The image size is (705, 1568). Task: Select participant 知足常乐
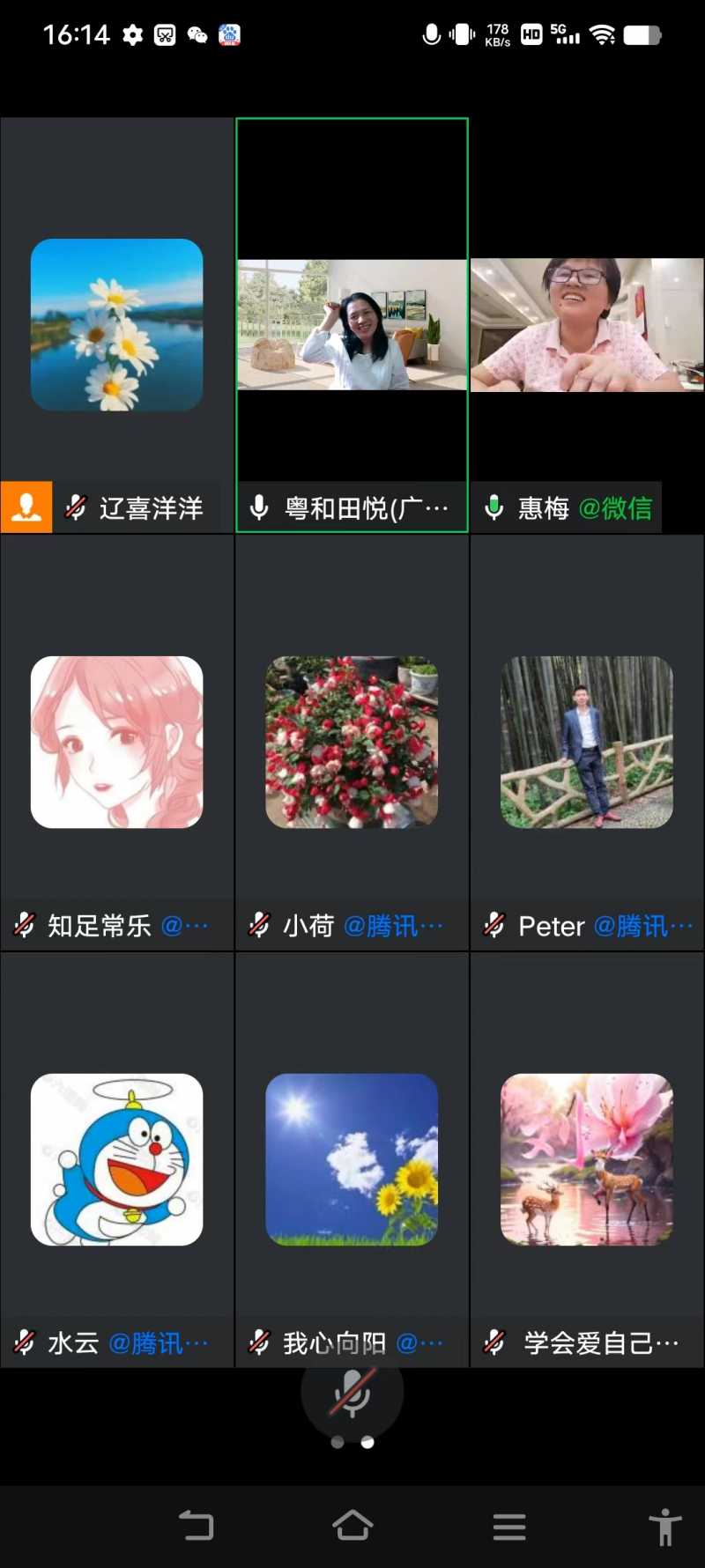pos(116,742)
